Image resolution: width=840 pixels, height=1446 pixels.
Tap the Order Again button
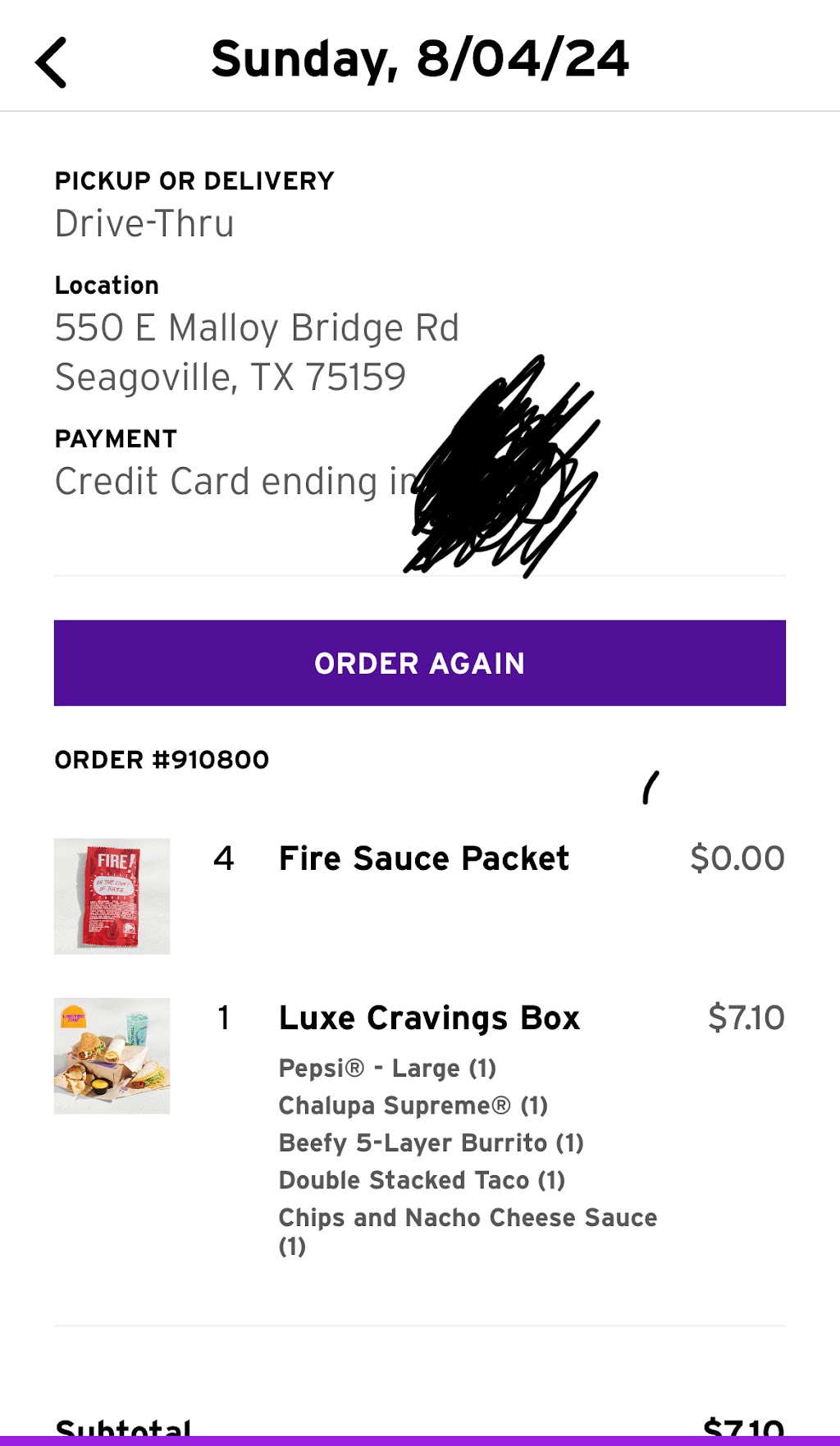click(x=420, y=663)
